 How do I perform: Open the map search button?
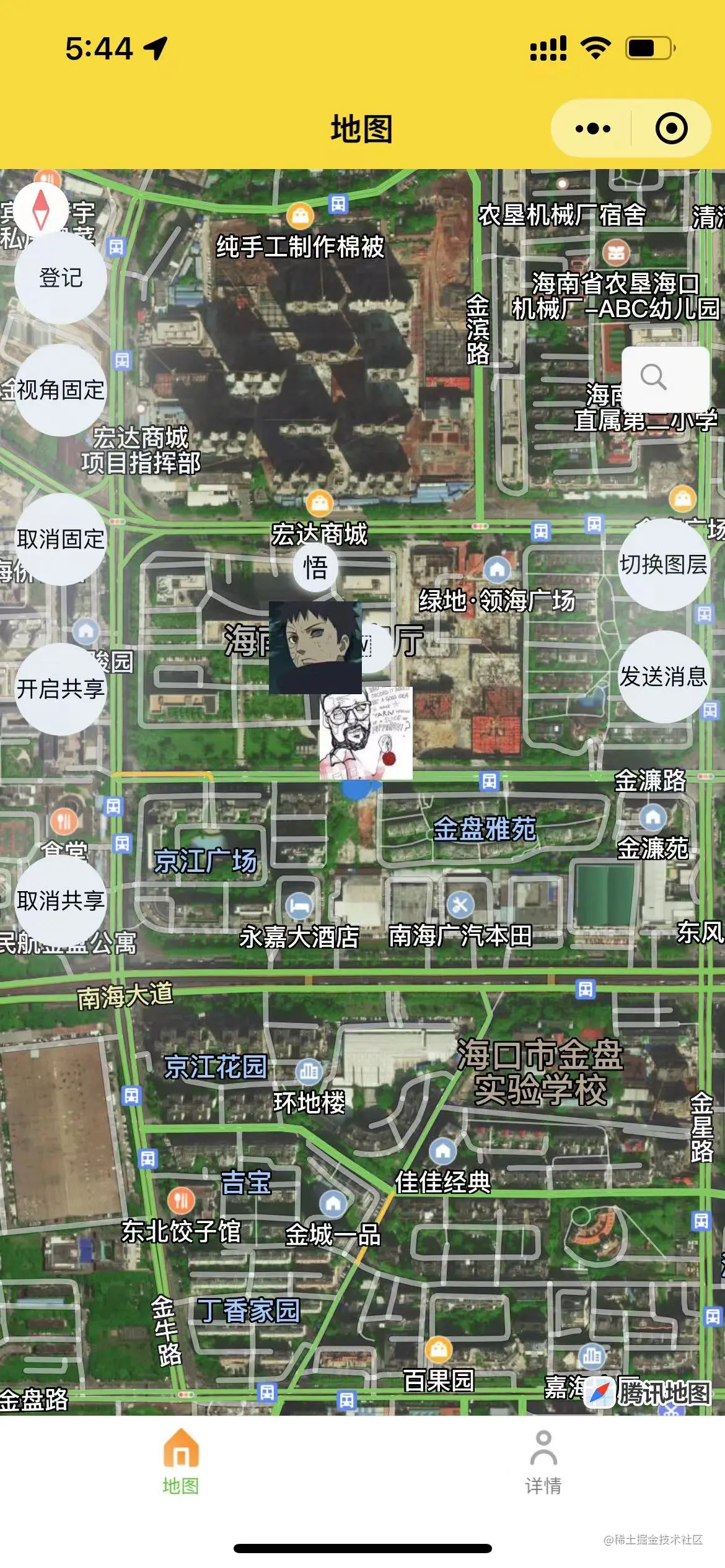point(664,378)
